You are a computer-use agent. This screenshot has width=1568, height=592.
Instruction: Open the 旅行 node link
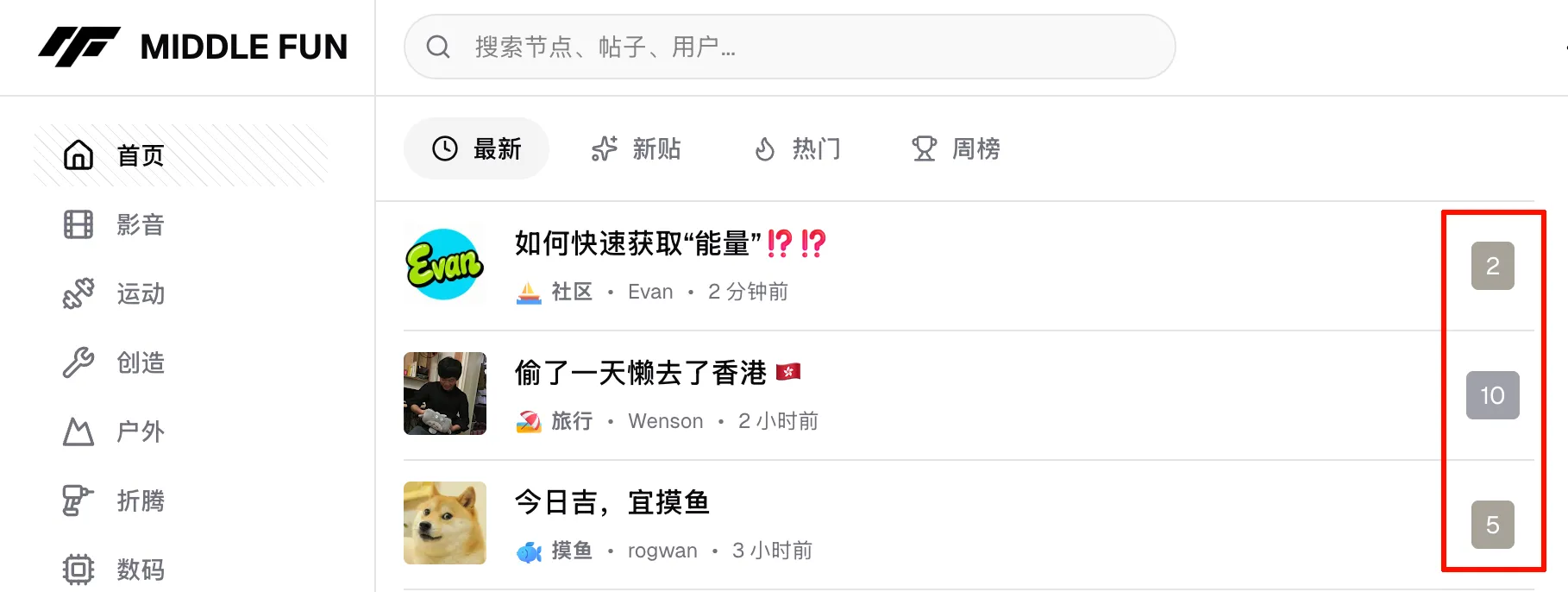coord(571,421)
